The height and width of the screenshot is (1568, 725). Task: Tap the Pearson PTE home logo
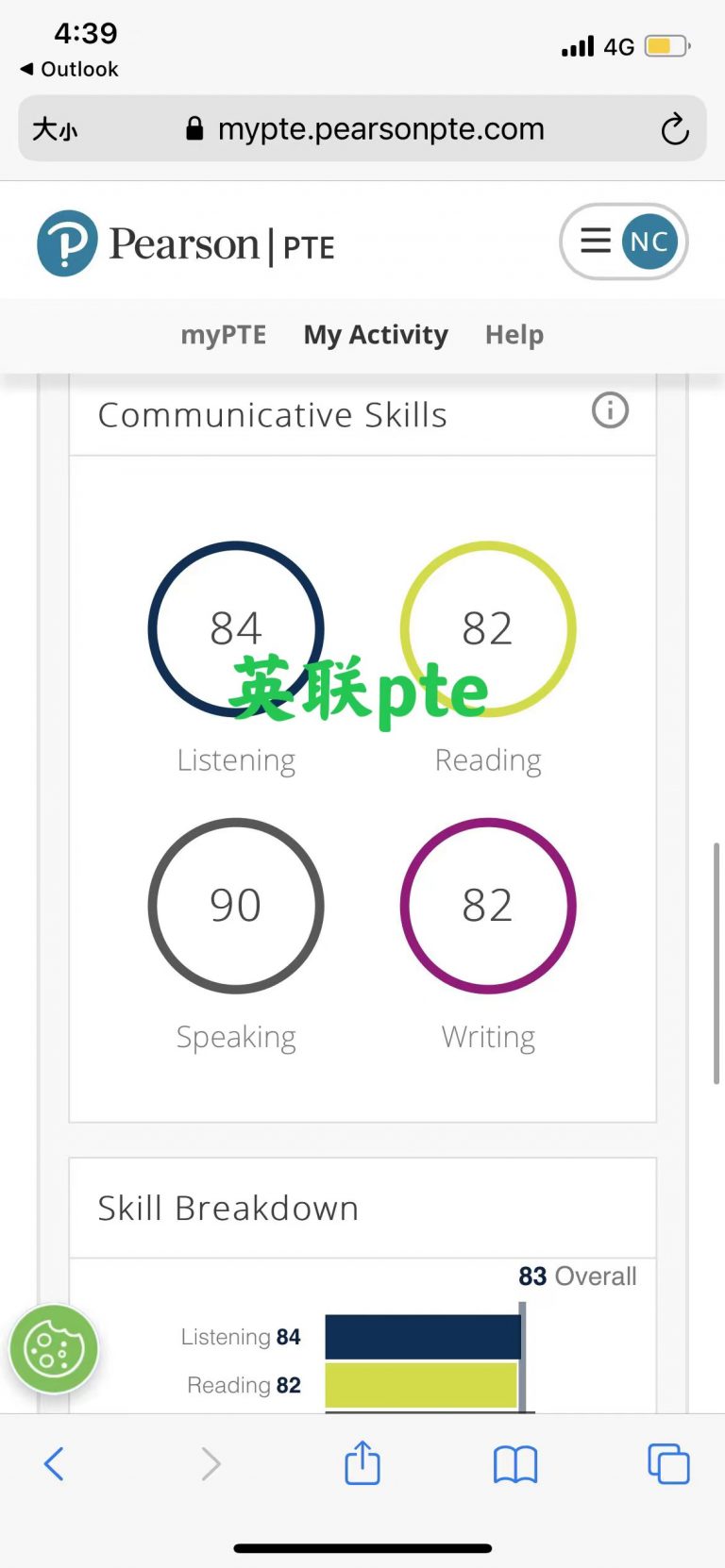click(186, 243)
